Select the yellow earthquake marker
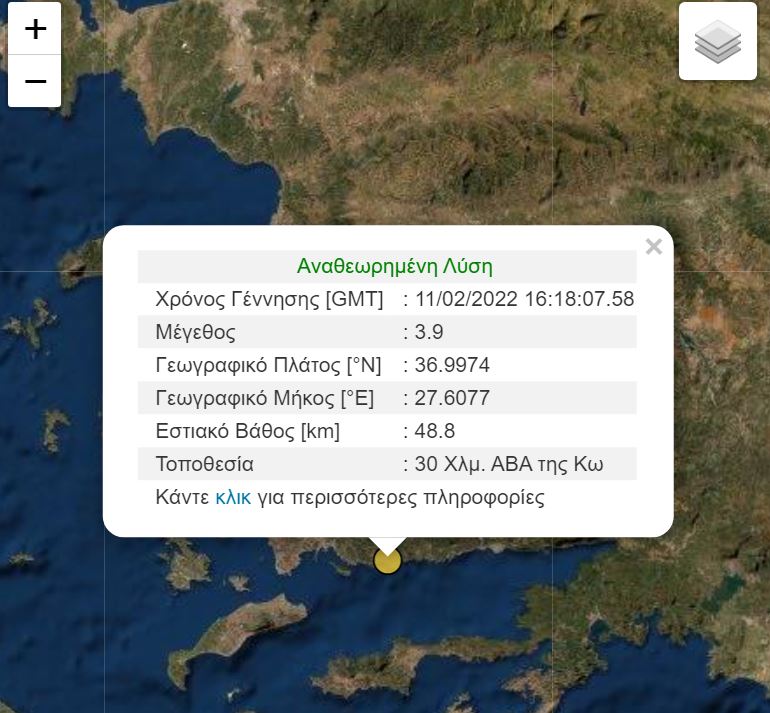The width and height of the screenshot is (770, 713). [x=387, y=561]
